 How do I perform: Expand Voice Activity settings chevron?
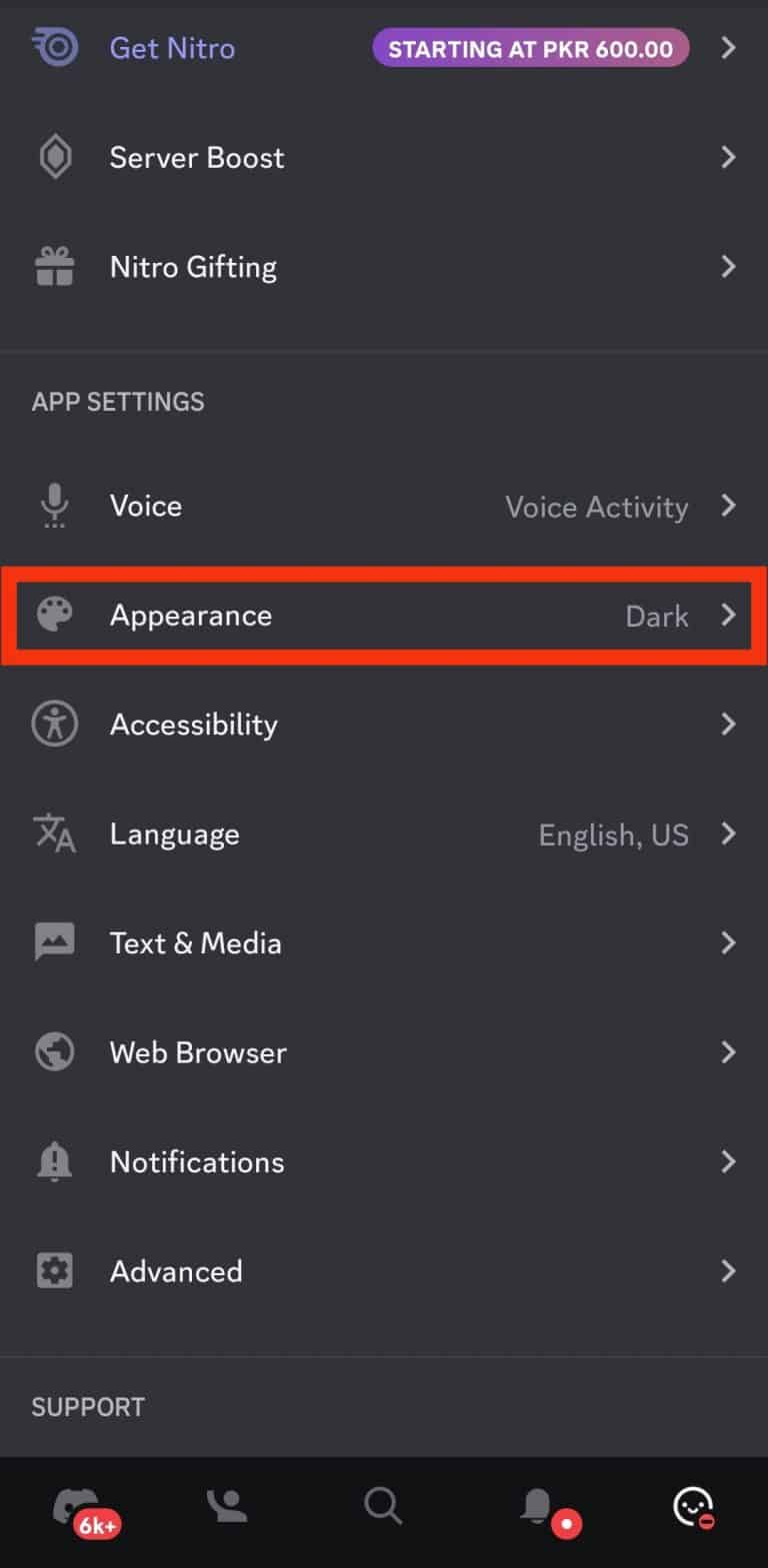point(729,506)
